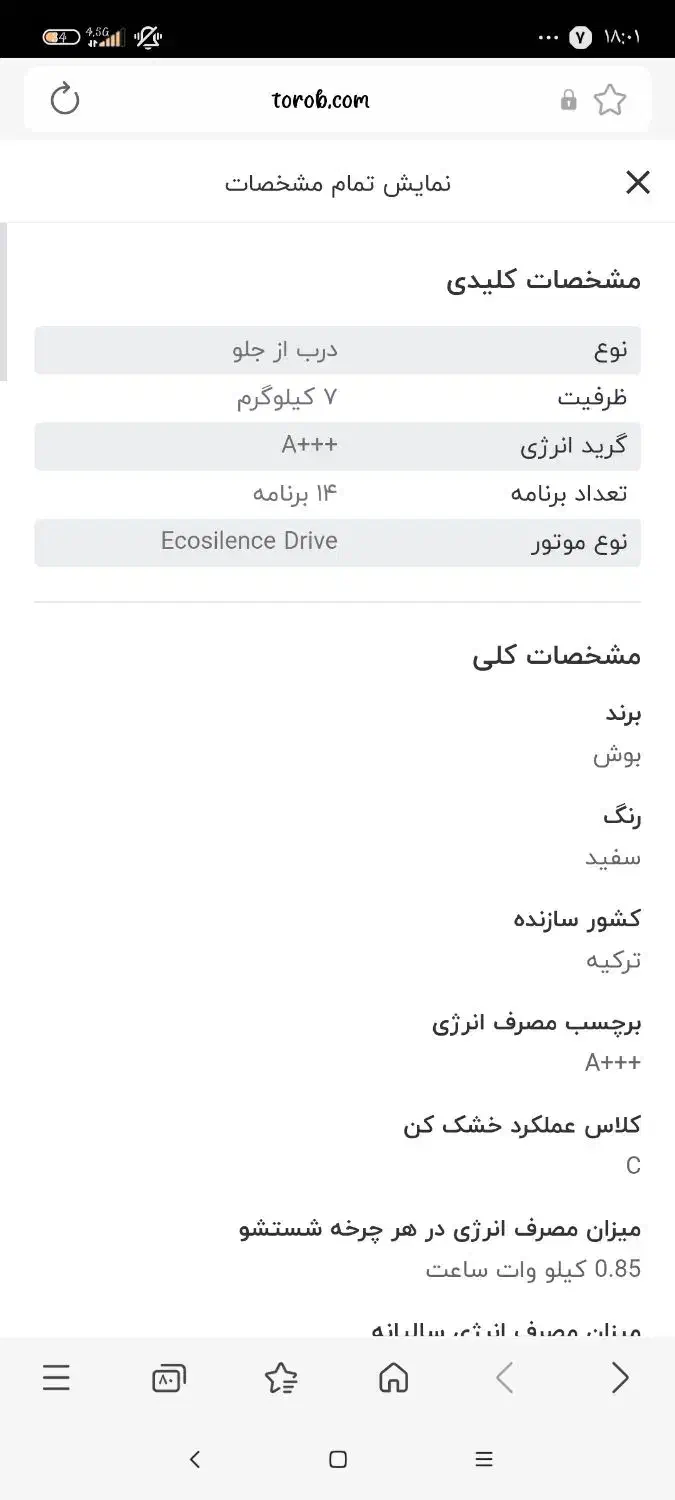Open the browser tabs switcher

point(168,1379)
